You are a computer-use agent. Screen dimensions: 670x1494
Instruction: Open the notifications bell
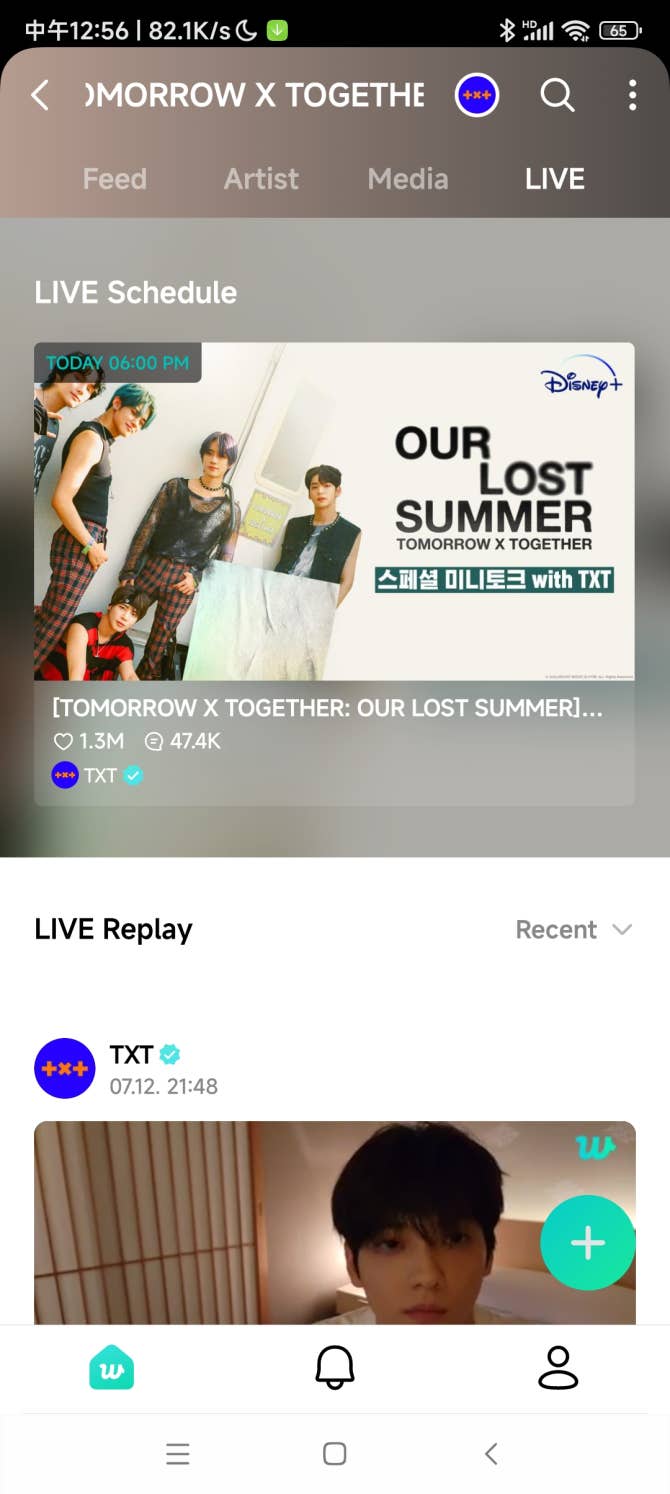(x=335, y=1368)
